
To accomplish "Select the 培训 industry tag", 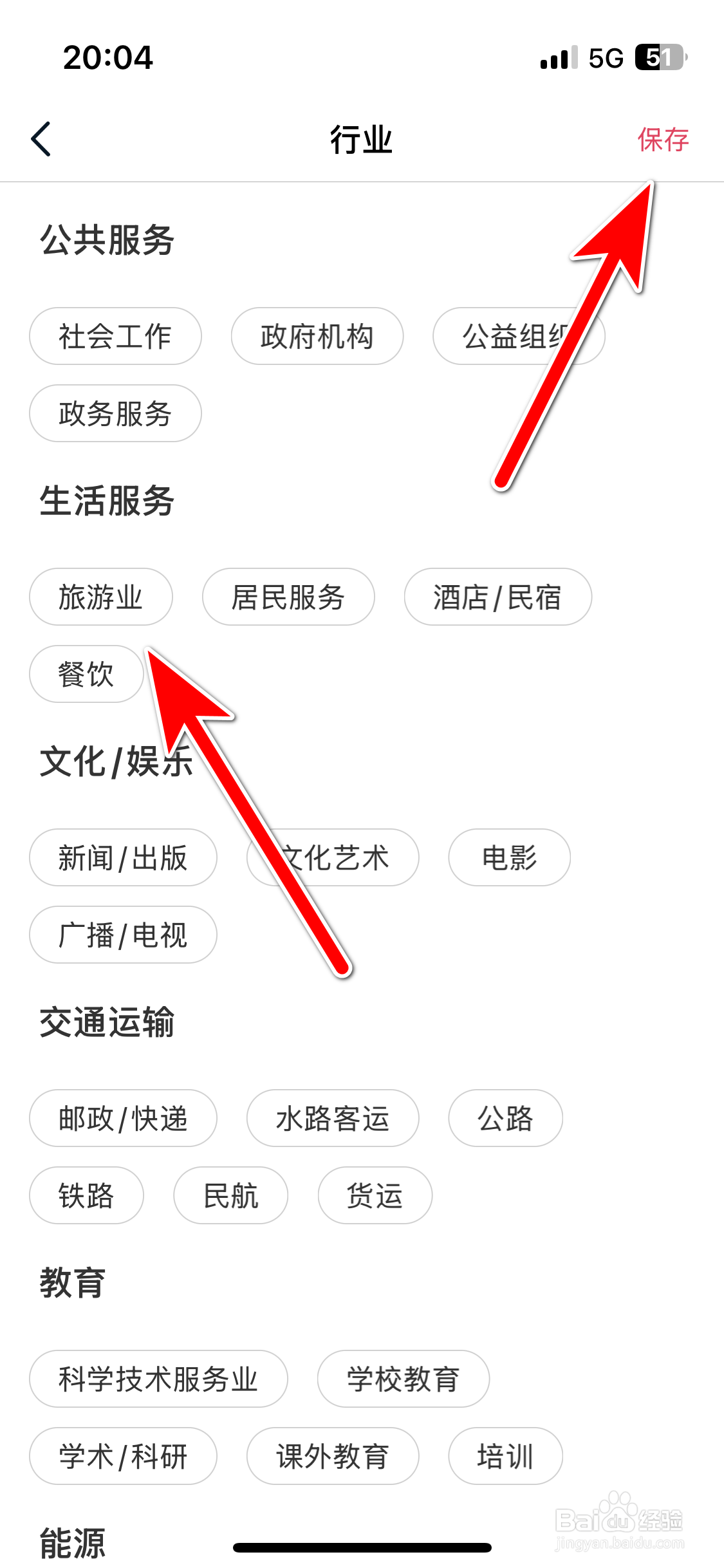I will [x=505, y=1456].
